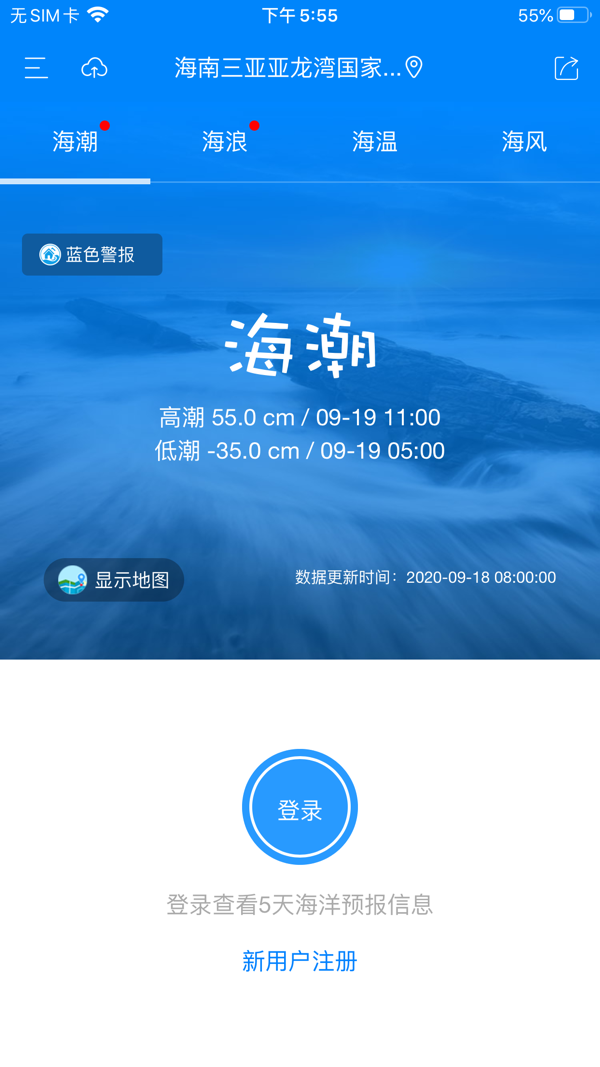The width and height of the screenshot is (600, 1067).
Task: Open the 蓝色警报 alert
Action: pos(92,255)
